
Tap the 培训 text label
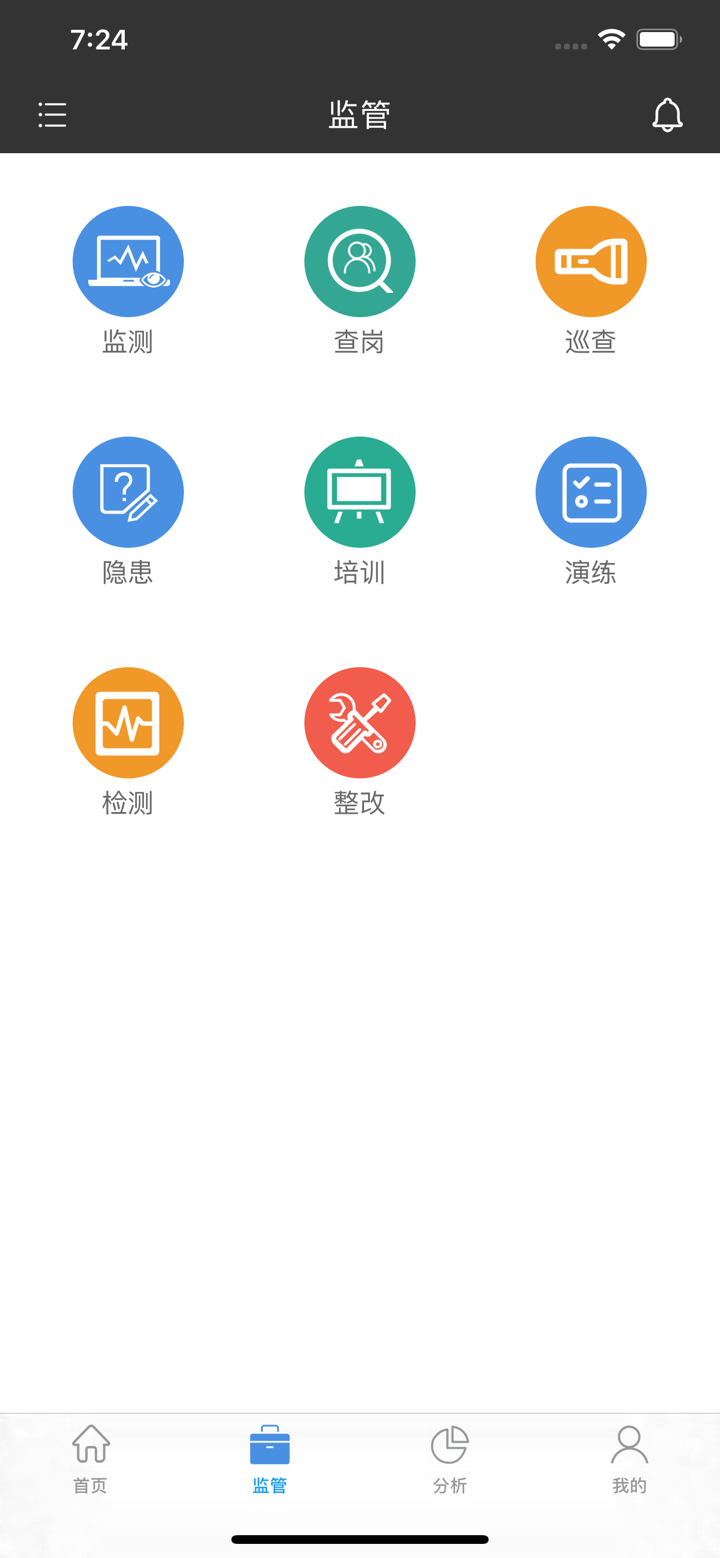[x=360, y=573]
